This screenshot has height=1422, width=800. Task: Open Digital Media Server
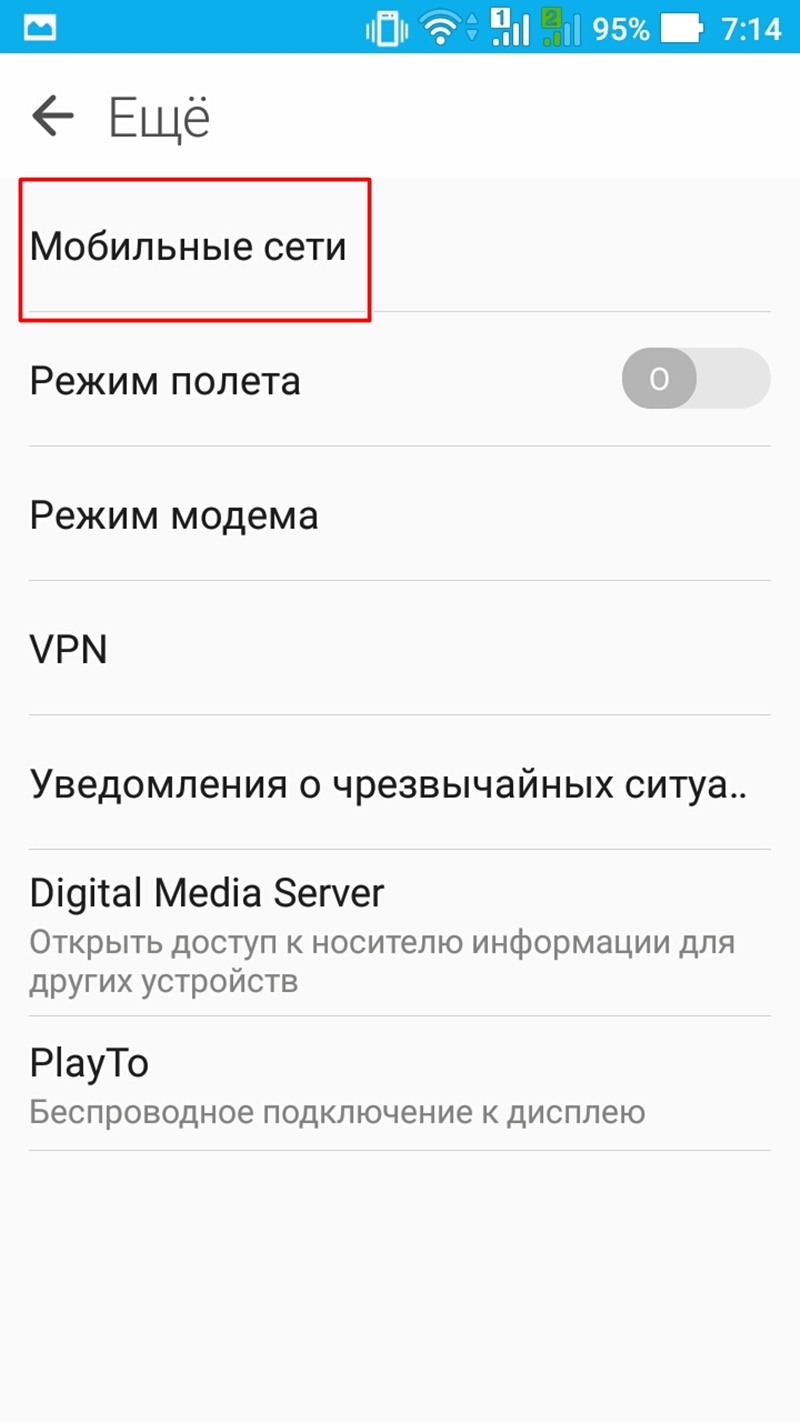tap(400, 933)
